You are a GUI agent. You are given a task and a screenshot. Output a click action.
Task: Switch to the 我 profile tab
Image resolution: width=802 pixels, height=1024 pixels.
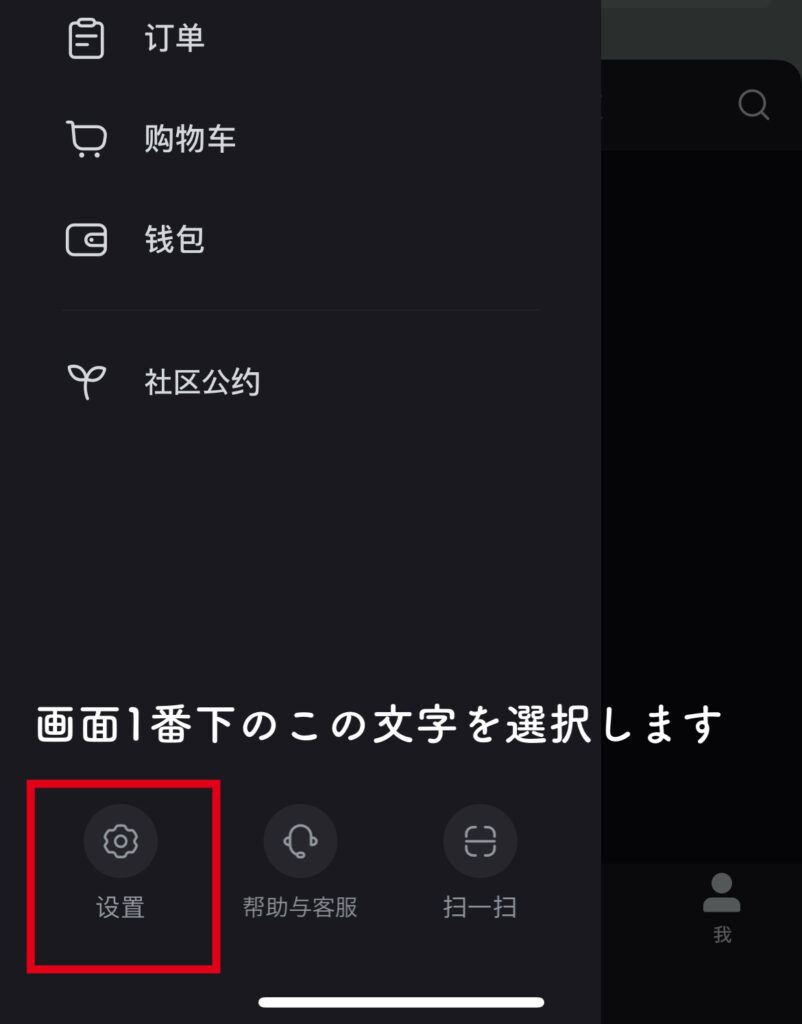(x=721, y=907)
